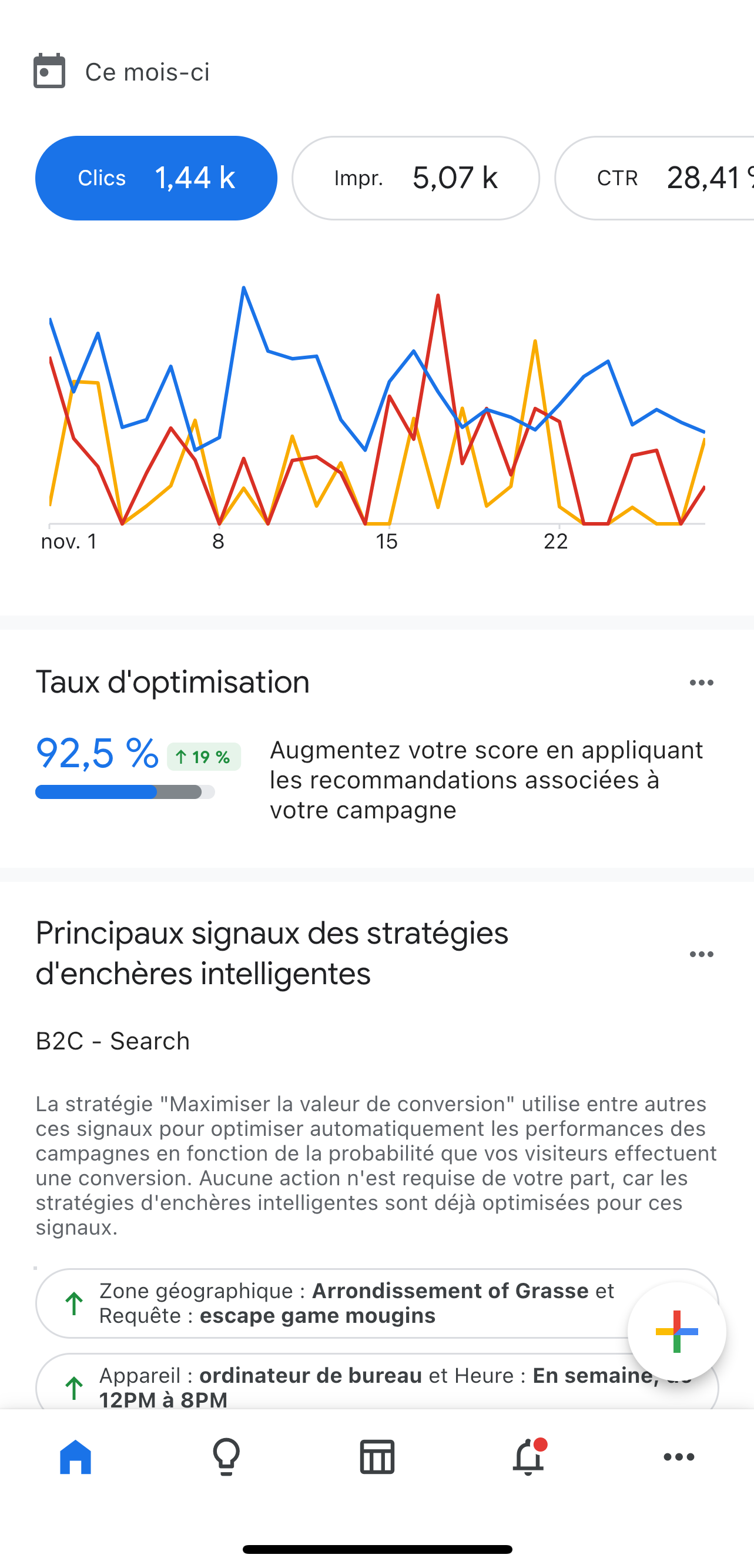Tap the colorful plus create button

click(676, 1332)
